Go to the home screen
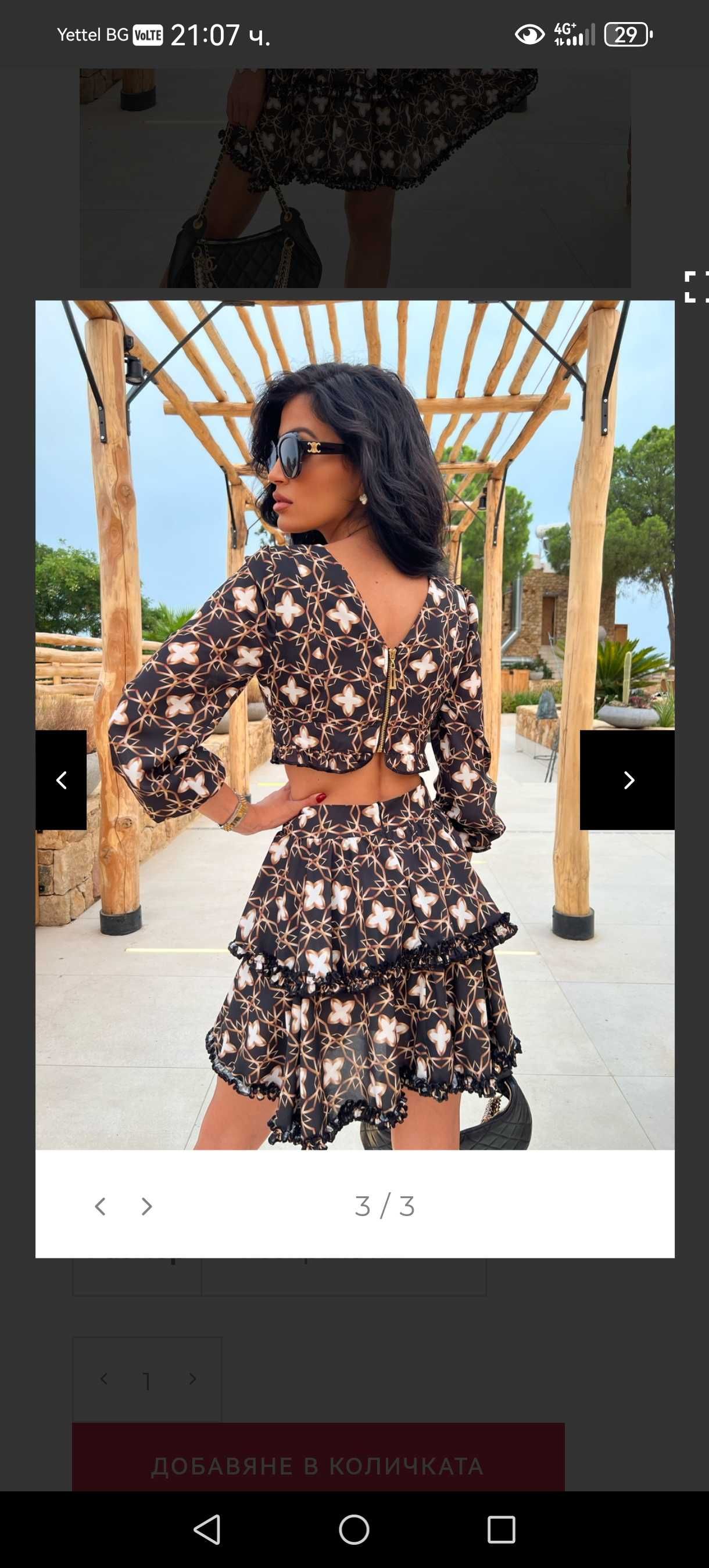The width and height of the screenshot is (709, 1568). [x=354, y=1530]
